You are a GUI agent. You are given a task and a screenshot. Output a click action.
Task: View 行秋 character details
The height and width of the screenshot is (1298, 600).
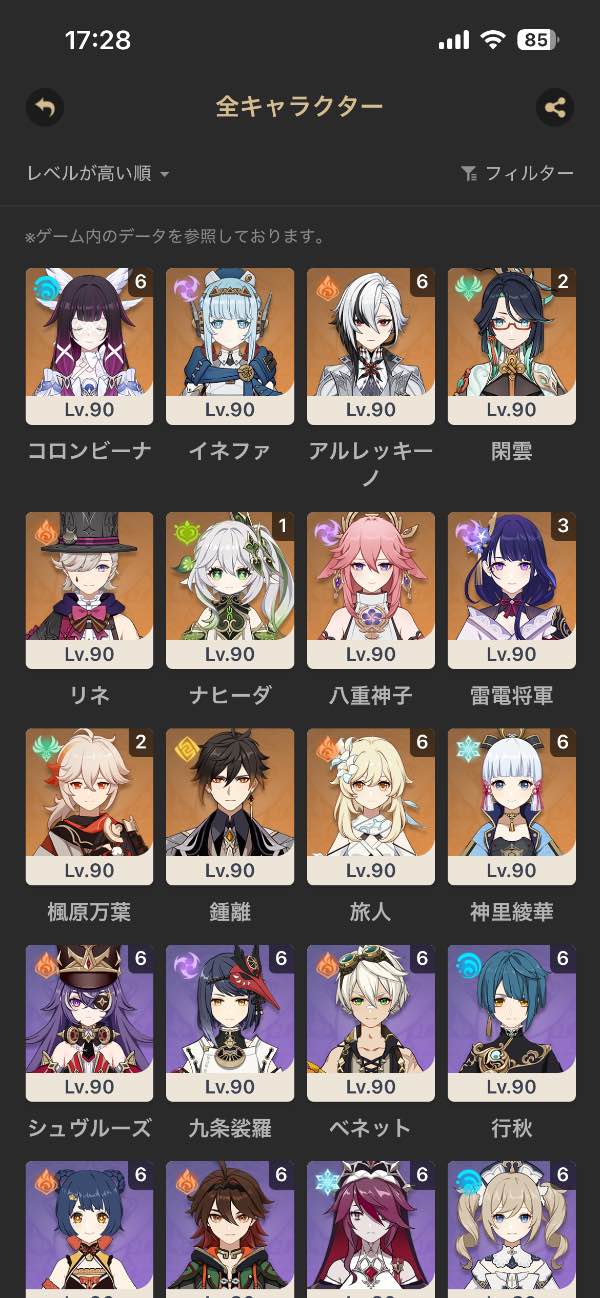[x=512, y=1023]
